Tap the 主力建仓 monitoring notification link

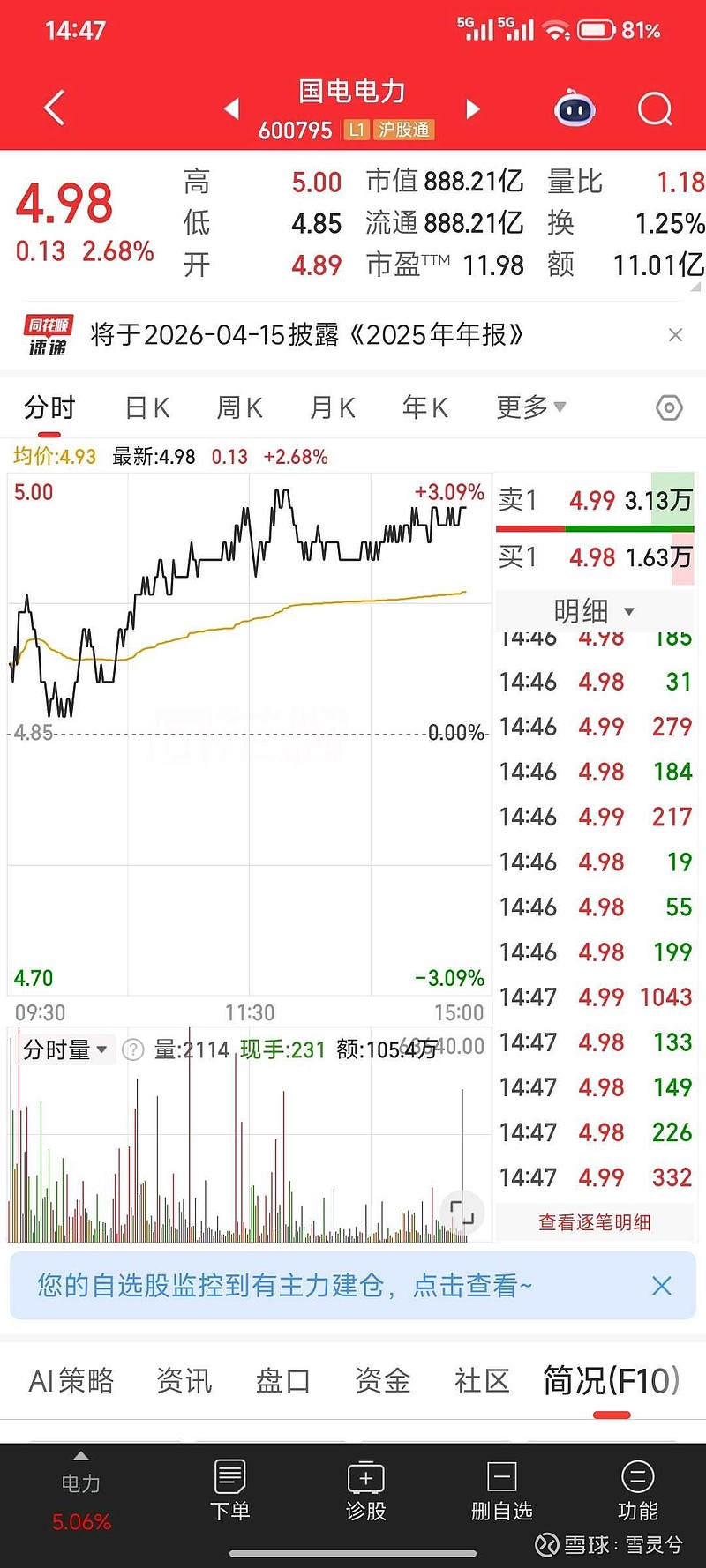(x=282, y=1286)
